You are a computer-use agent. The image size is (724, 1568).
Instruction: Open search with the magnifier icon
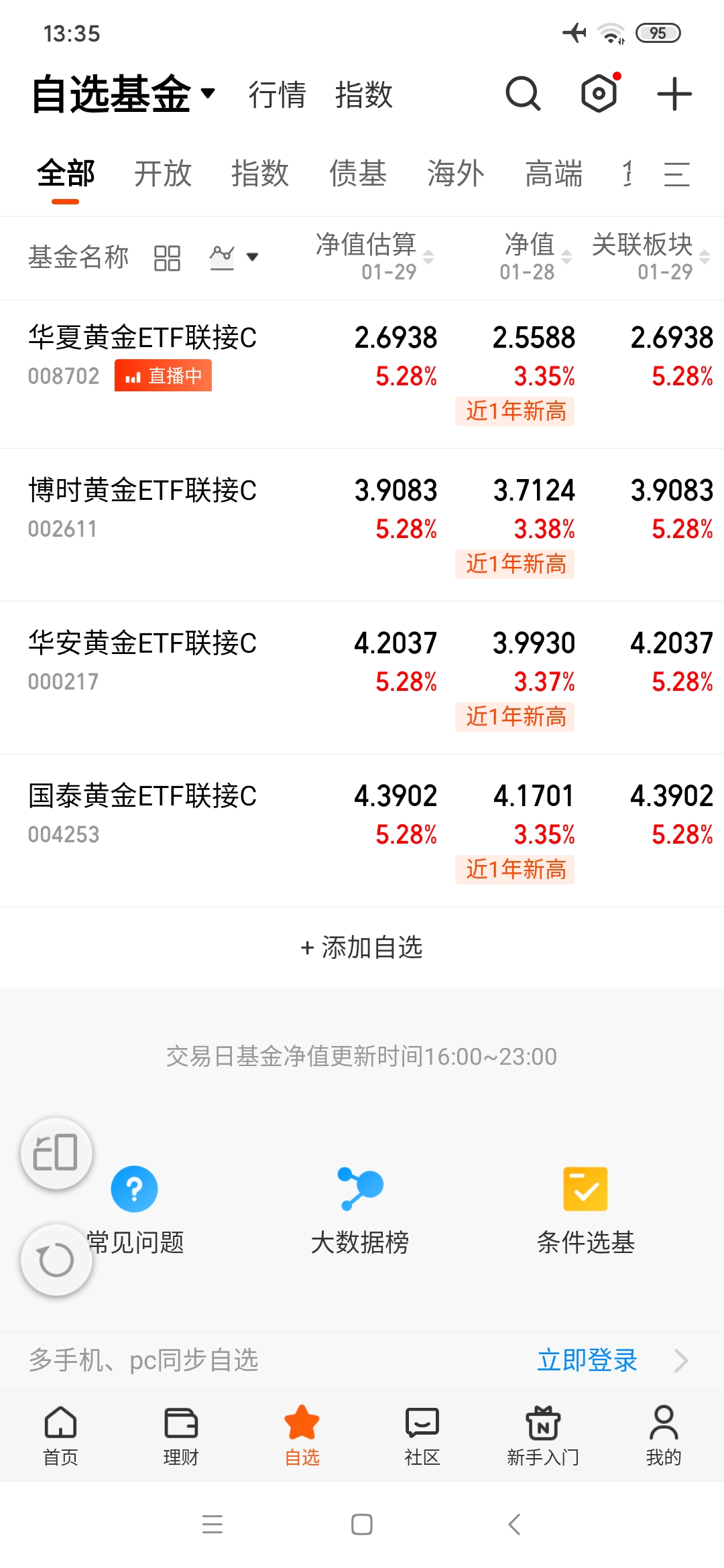tap(522, 94)
